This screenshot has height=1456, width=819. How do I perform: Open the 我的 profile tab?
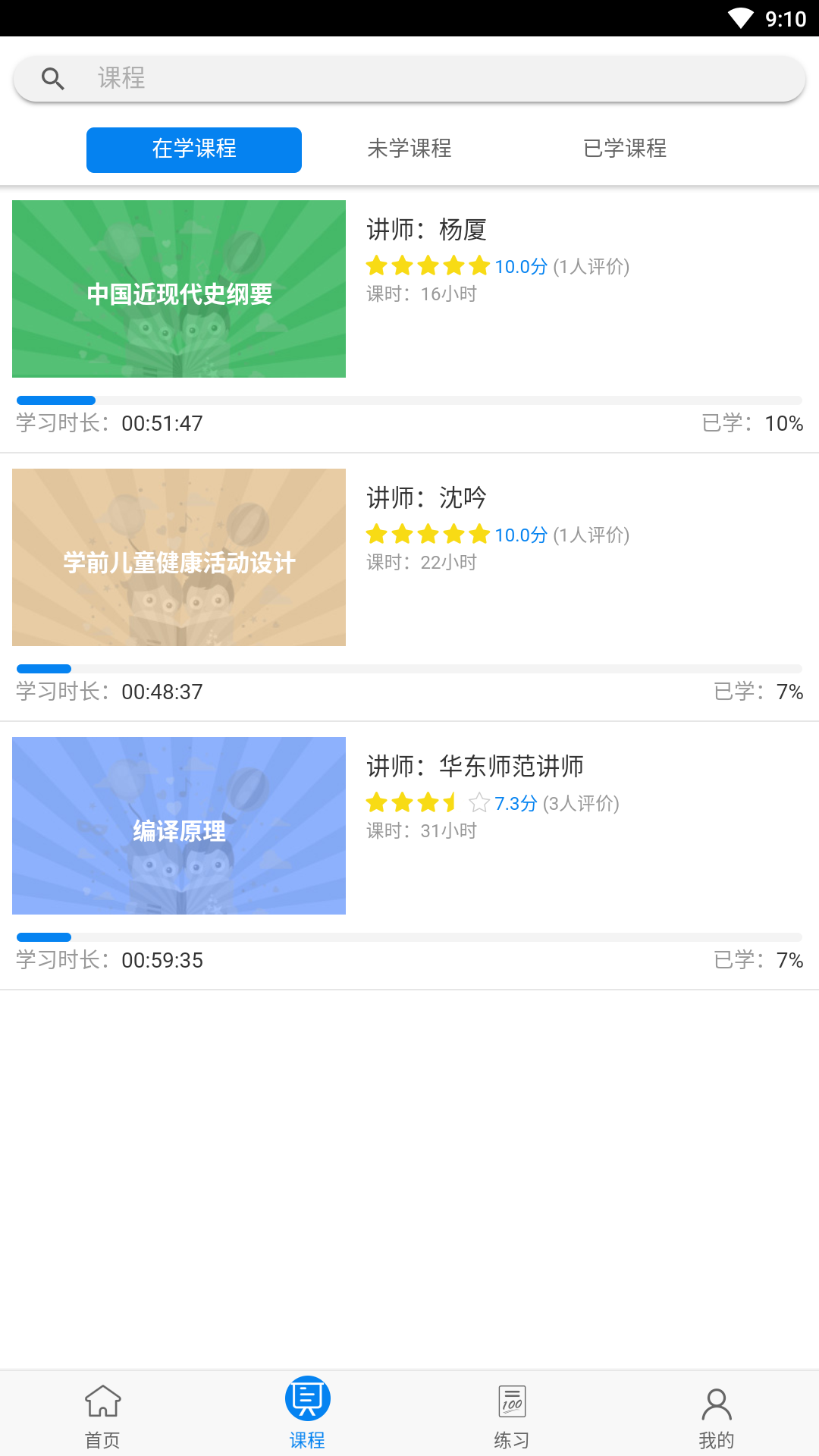717,1414
